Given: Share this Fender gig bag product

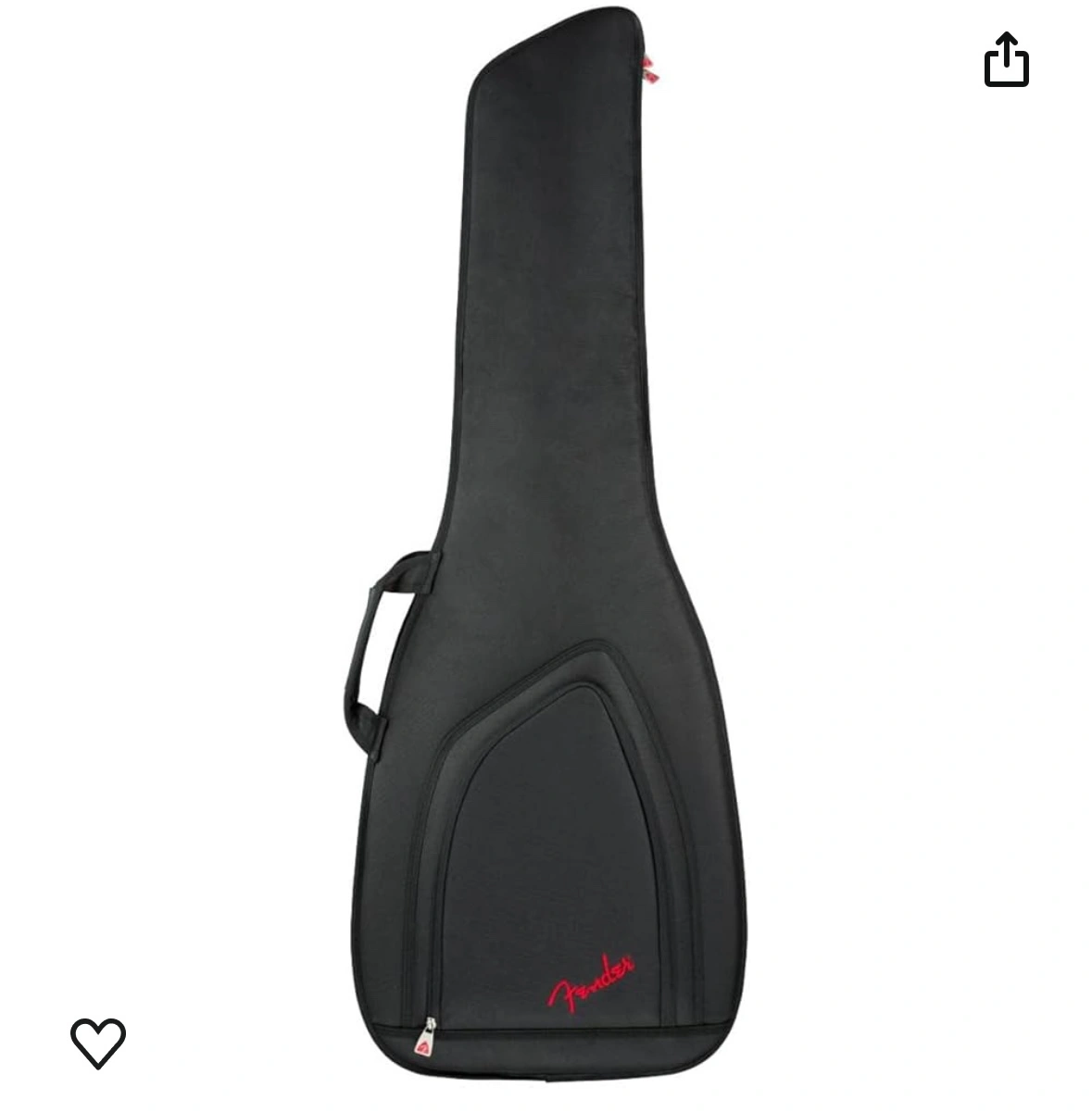Looking at the screenshot, I should point(1006,60).
